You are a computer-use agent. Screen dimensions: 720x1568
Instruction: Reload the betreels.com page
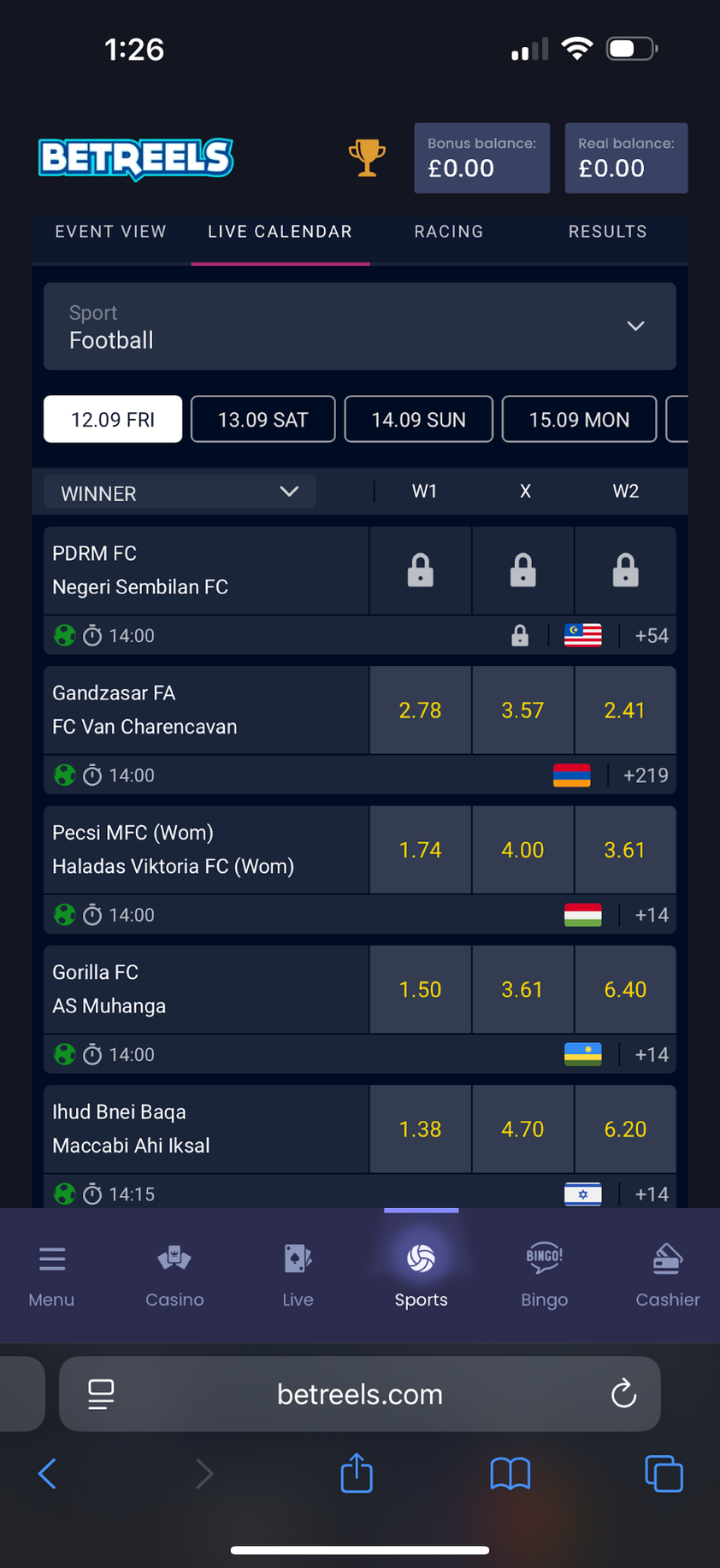coord(623,1394)
